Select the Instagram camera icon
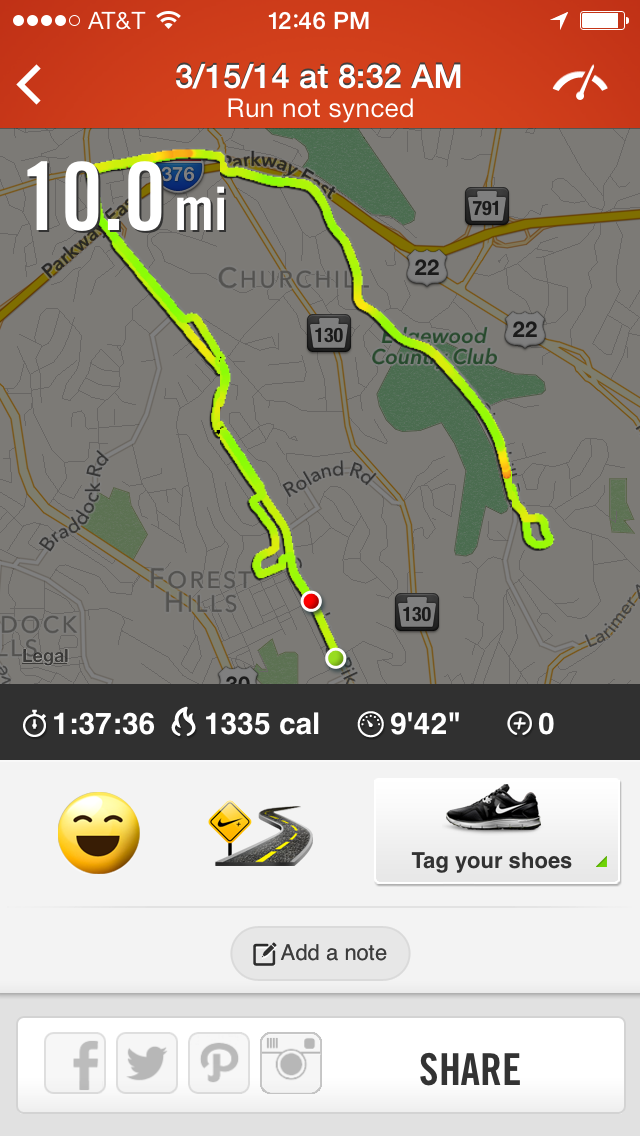The image size is (640, 1136). 291,1063
